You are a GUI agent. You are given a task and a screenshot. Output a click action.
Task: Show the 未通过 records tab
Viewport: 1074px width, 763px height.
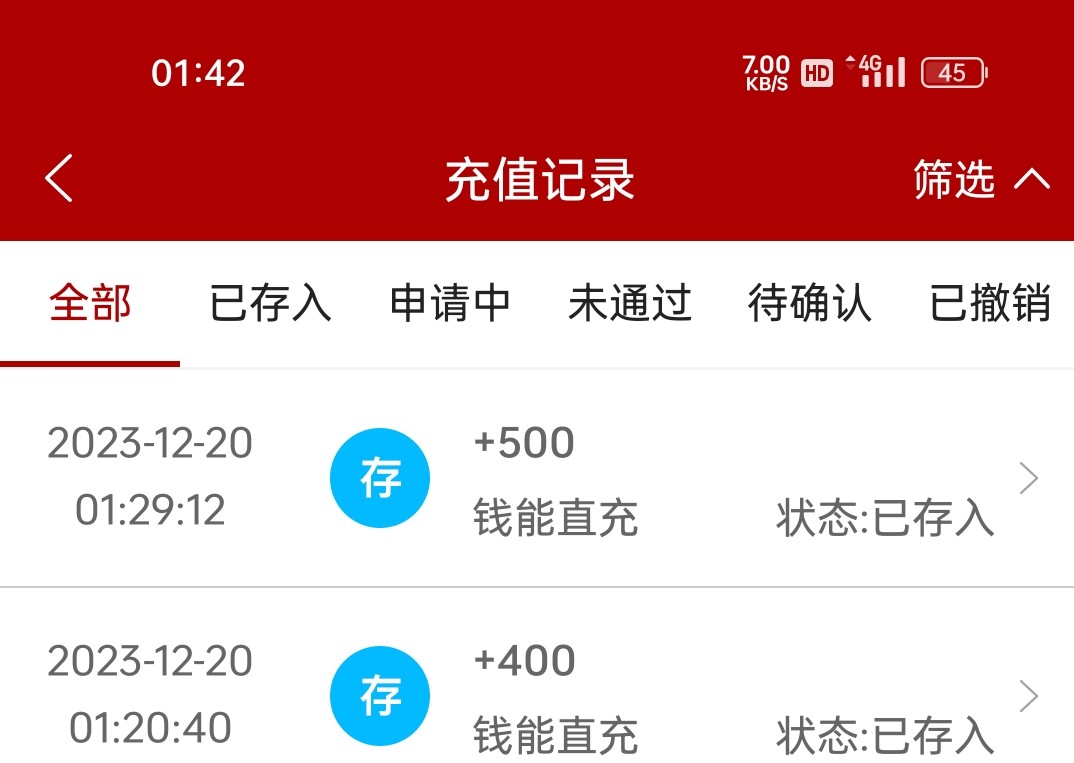click(630, 304)
